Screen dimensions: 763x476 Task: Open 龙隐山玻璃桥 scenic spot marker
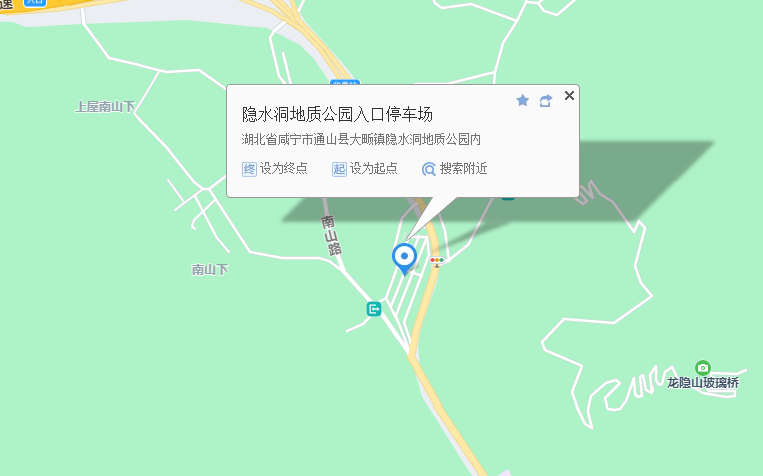click(703, 368)
